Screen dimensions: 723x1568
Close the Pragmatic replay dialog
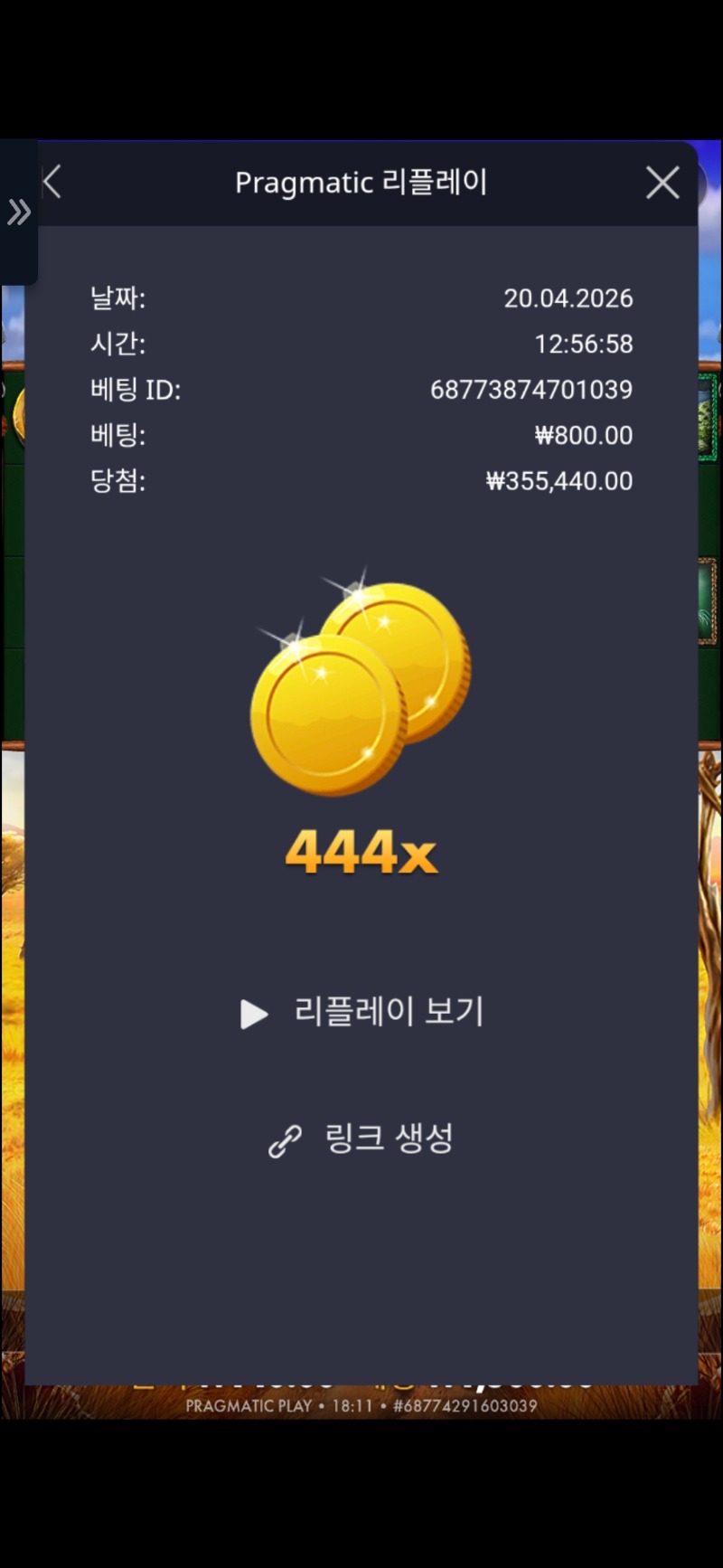coord(662,183)
